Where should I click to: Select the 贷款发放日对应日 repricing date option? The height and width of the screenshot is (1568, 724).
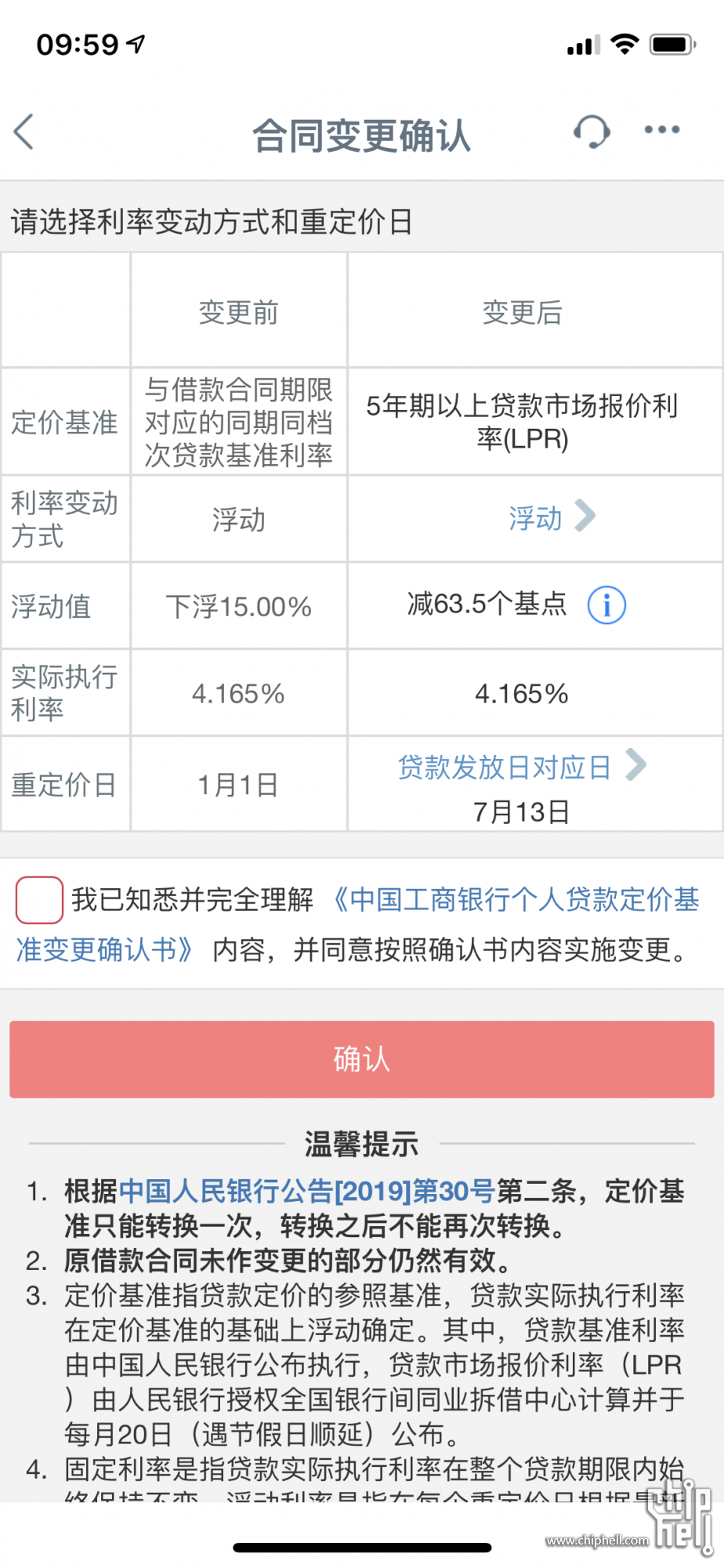(522, 766)
